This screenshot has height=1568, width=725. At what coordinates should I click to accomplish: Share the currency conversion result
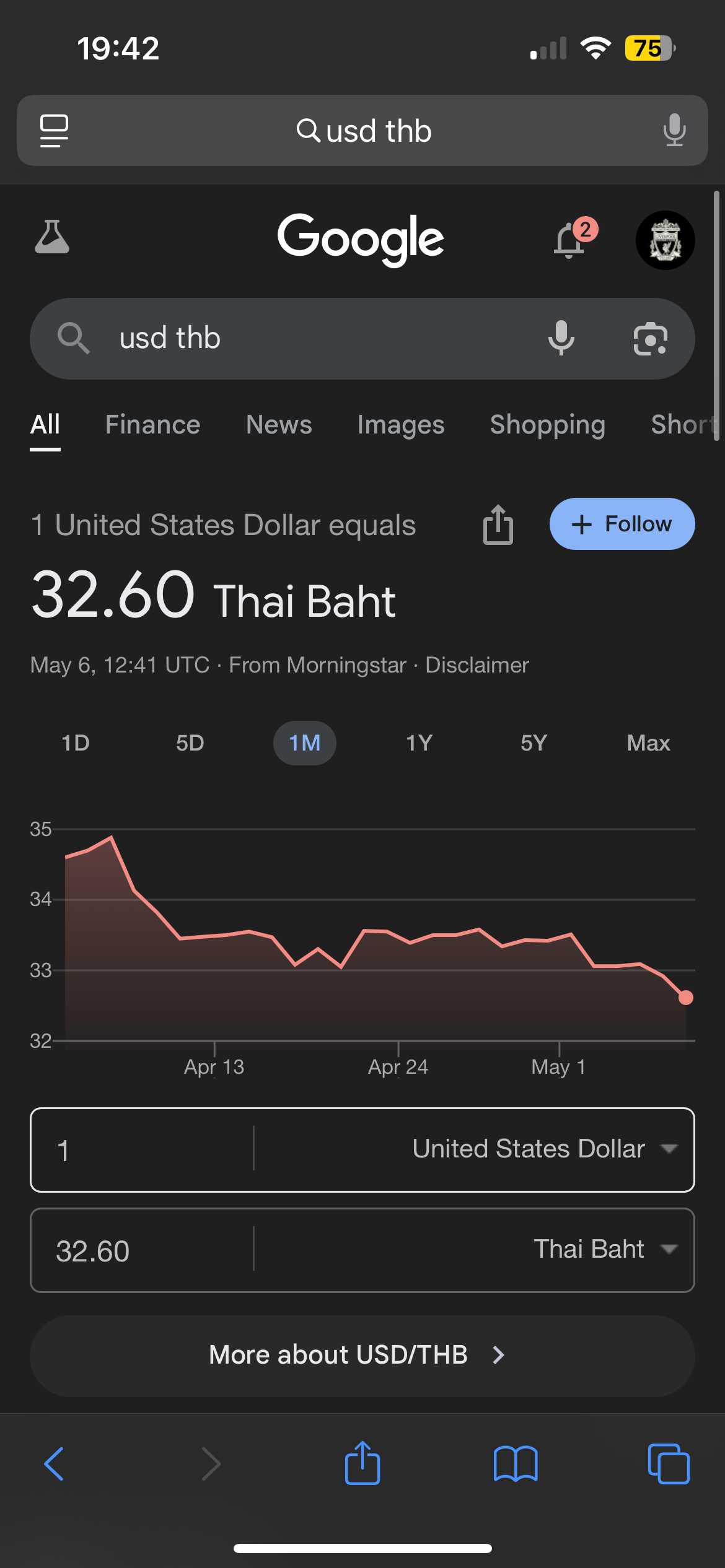[498, 525]
